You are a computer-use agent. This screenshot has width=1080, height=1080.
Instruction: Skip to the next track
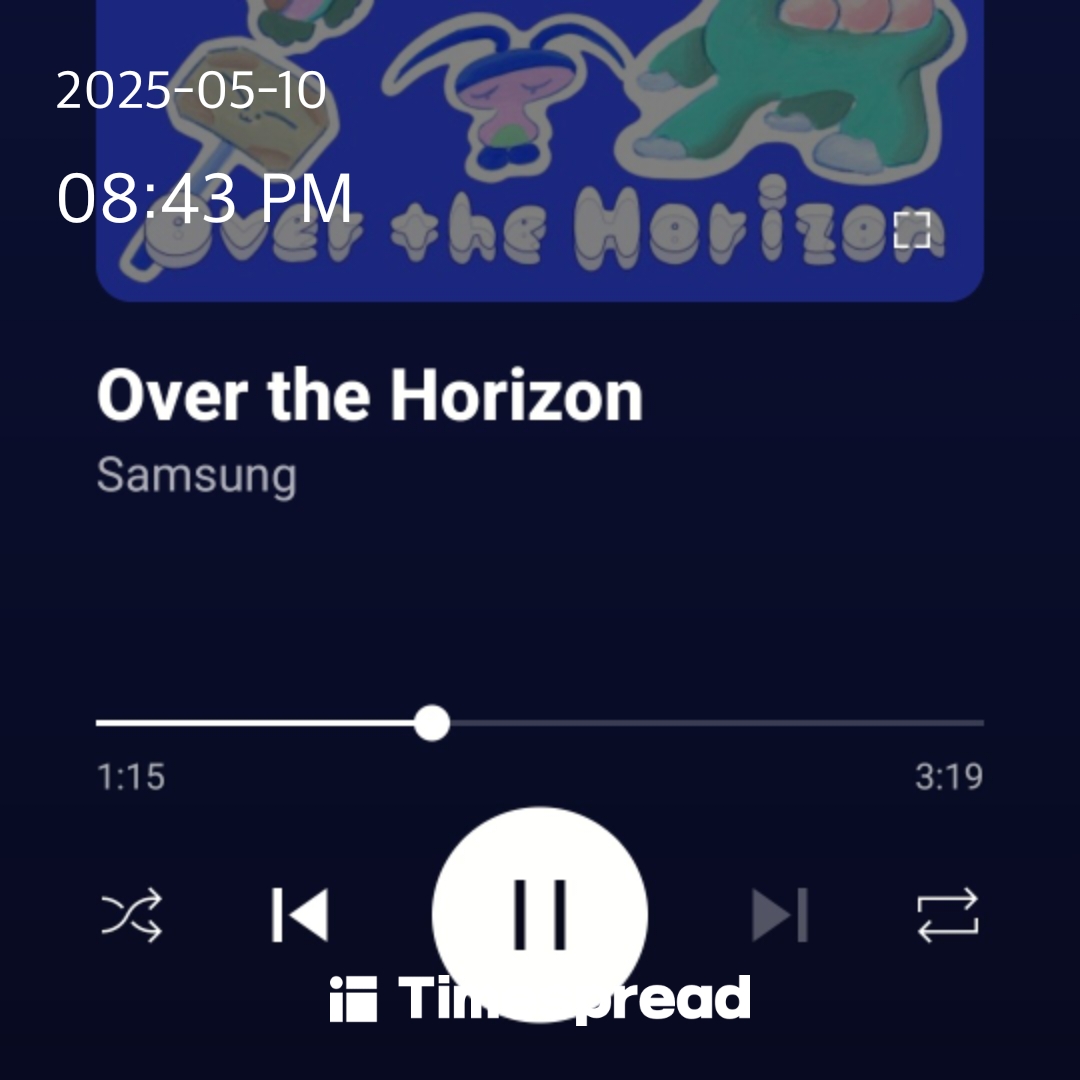point(779,915)
